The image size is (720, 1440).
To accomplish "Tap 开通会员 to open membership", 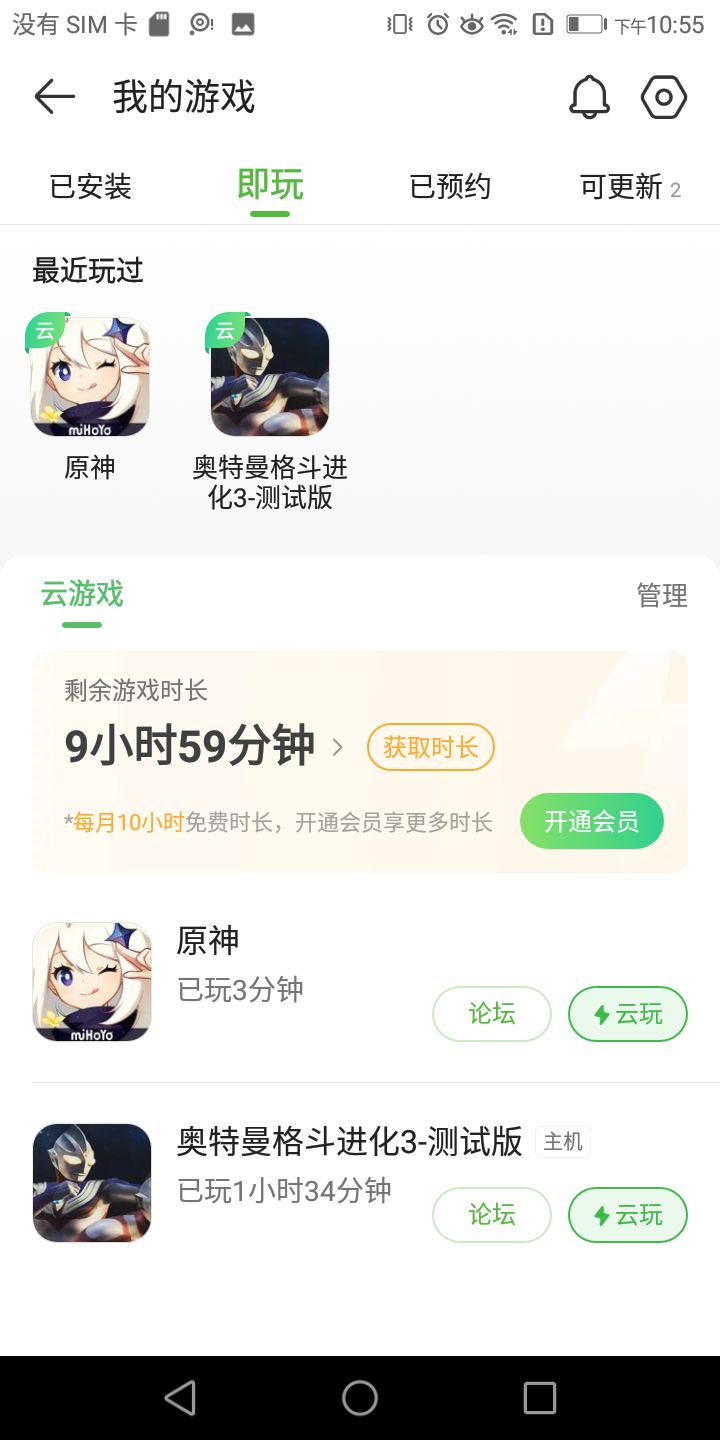I will pos(591,821).
